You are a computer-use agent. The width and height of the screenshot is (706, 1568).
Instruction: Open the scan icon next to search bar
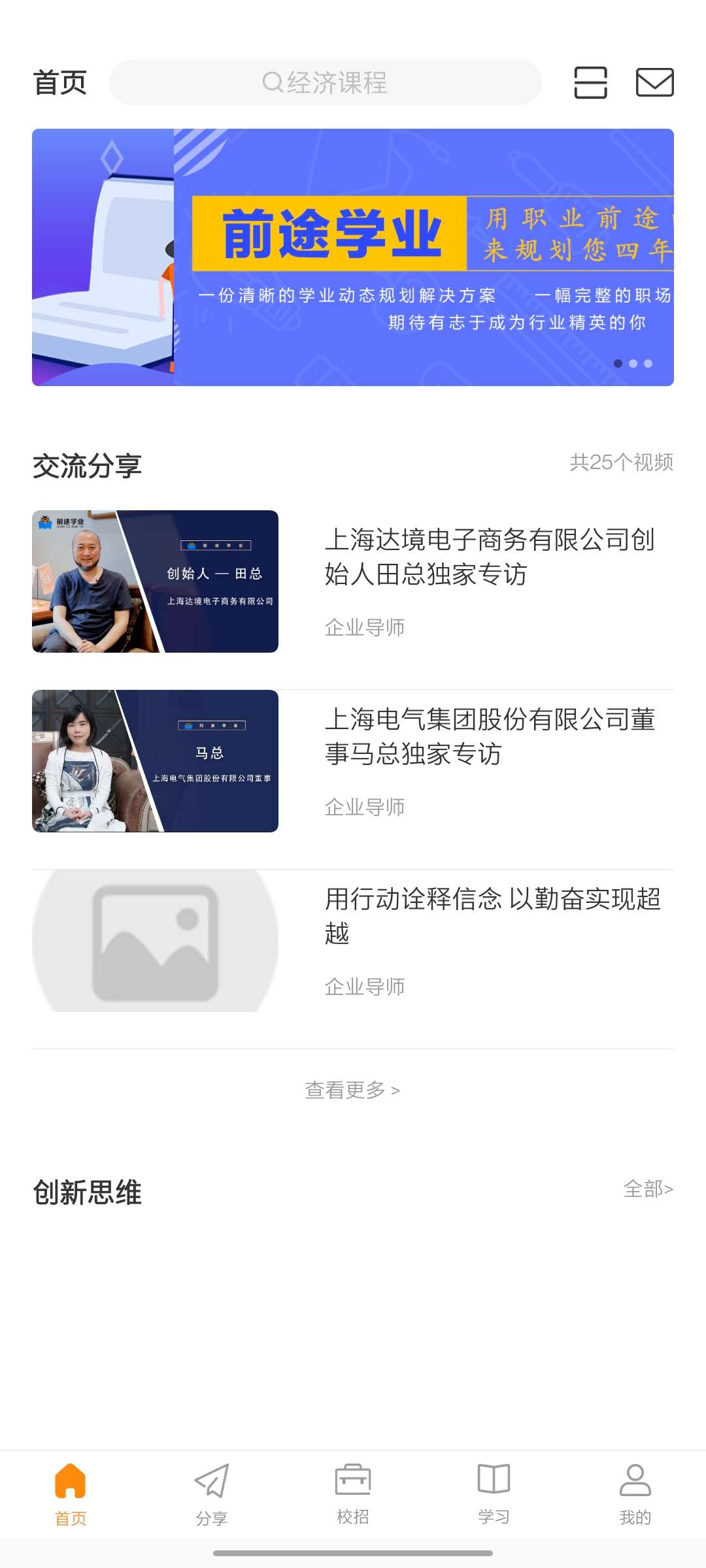click(x=590, y=82)
